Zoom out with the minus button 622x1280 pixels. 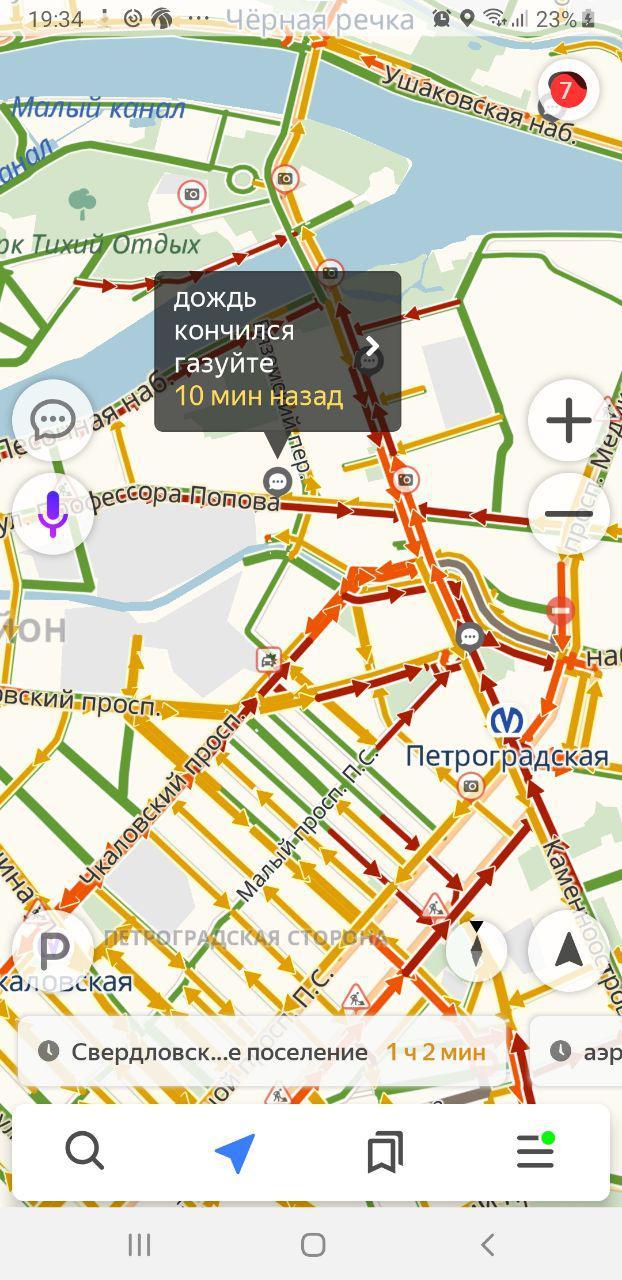(x=568, y=514)
